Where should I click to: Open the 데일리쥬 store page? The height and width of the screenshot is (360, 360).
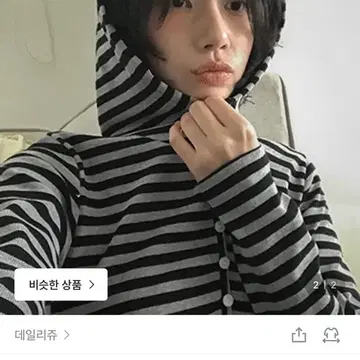(x=42, y=335)
